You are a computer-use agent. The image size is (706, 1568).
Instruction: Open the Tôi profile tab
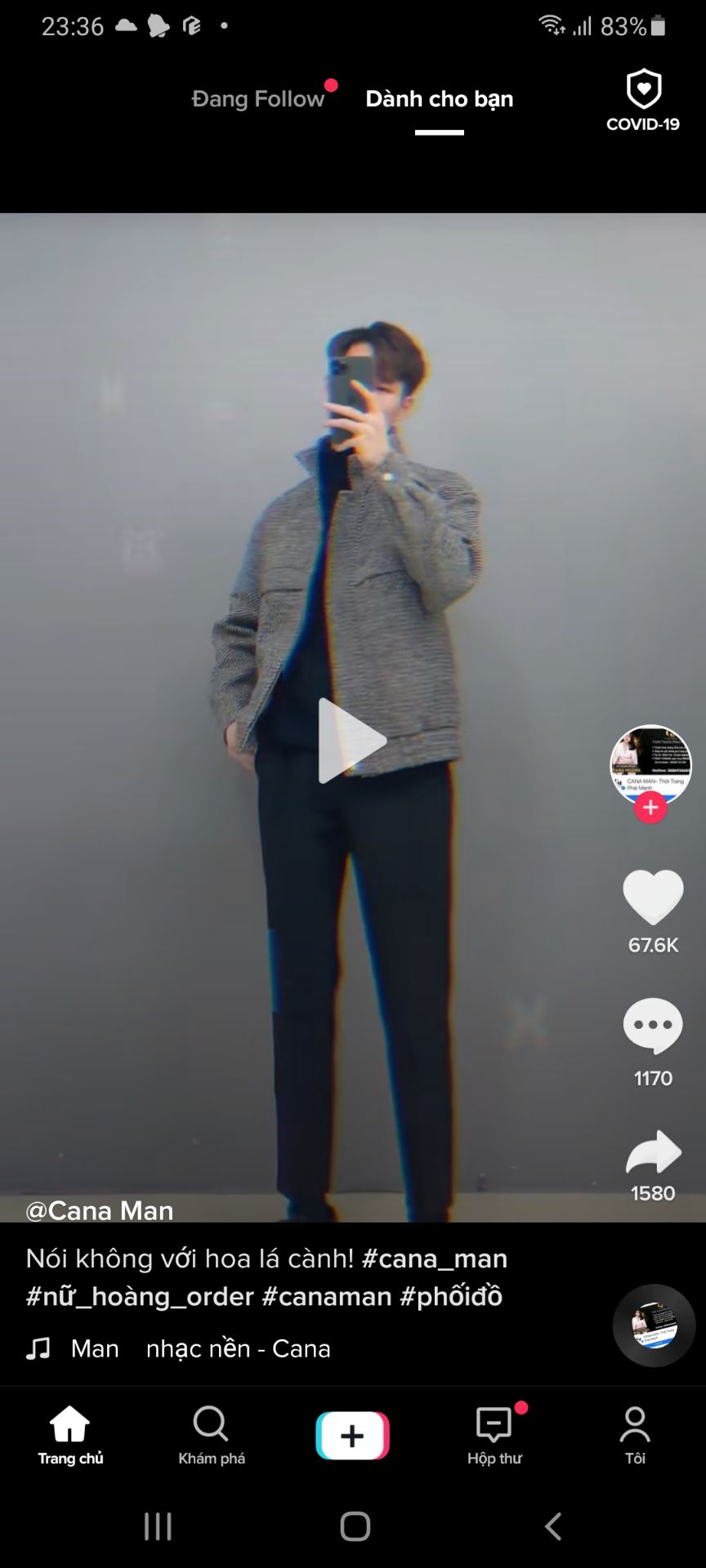pos(635,1435)
